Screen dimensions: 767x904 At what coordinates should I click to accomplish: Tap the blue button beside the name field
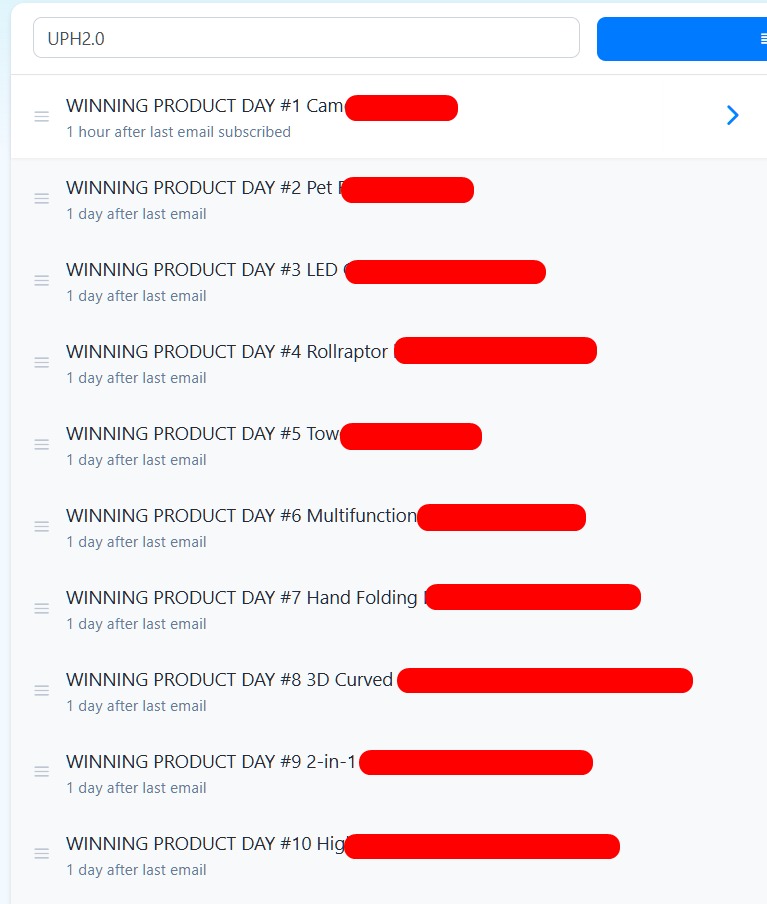click(x=682, y=39)
